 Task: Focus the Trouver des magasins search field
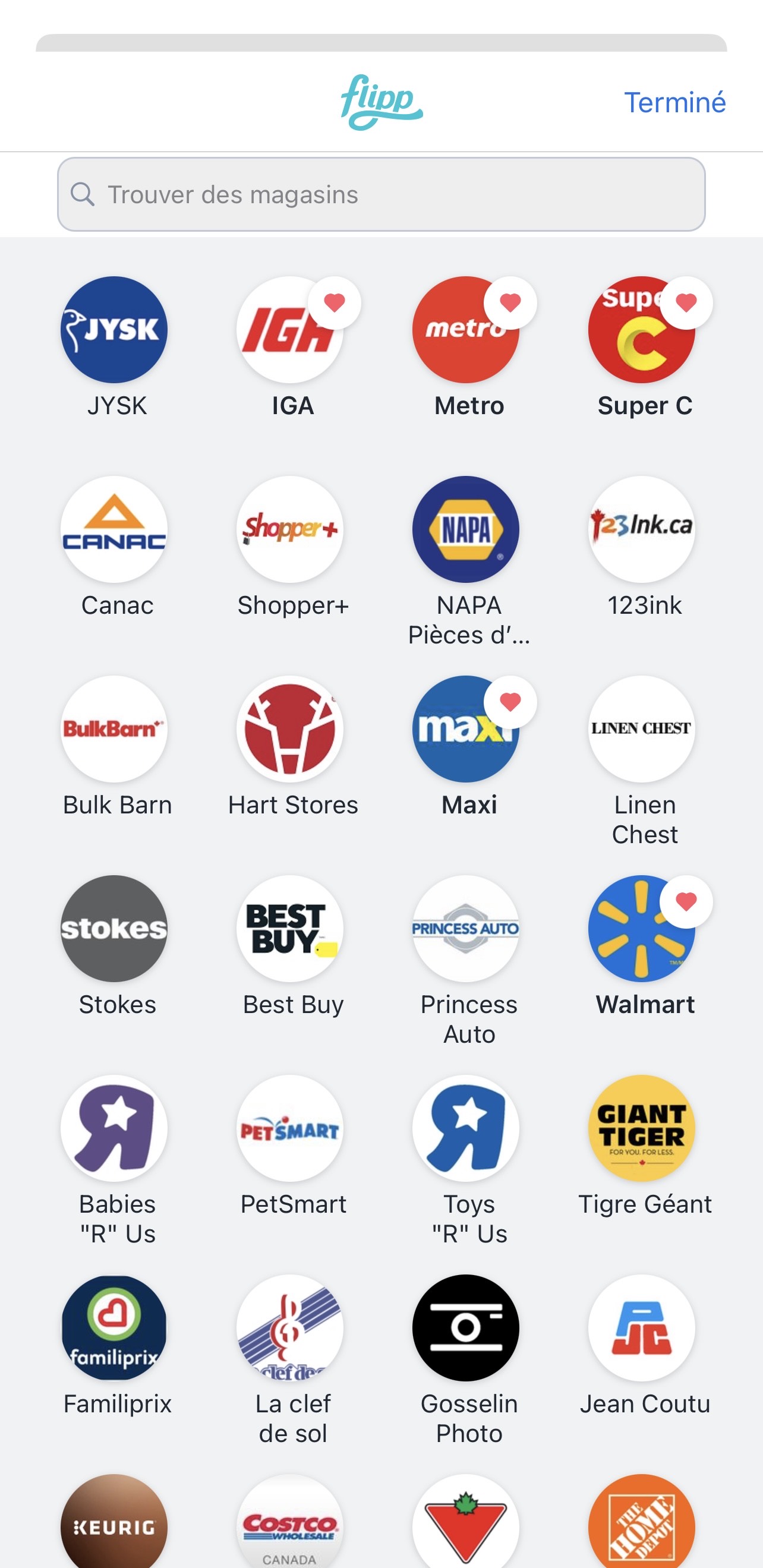tap(381, 195)
